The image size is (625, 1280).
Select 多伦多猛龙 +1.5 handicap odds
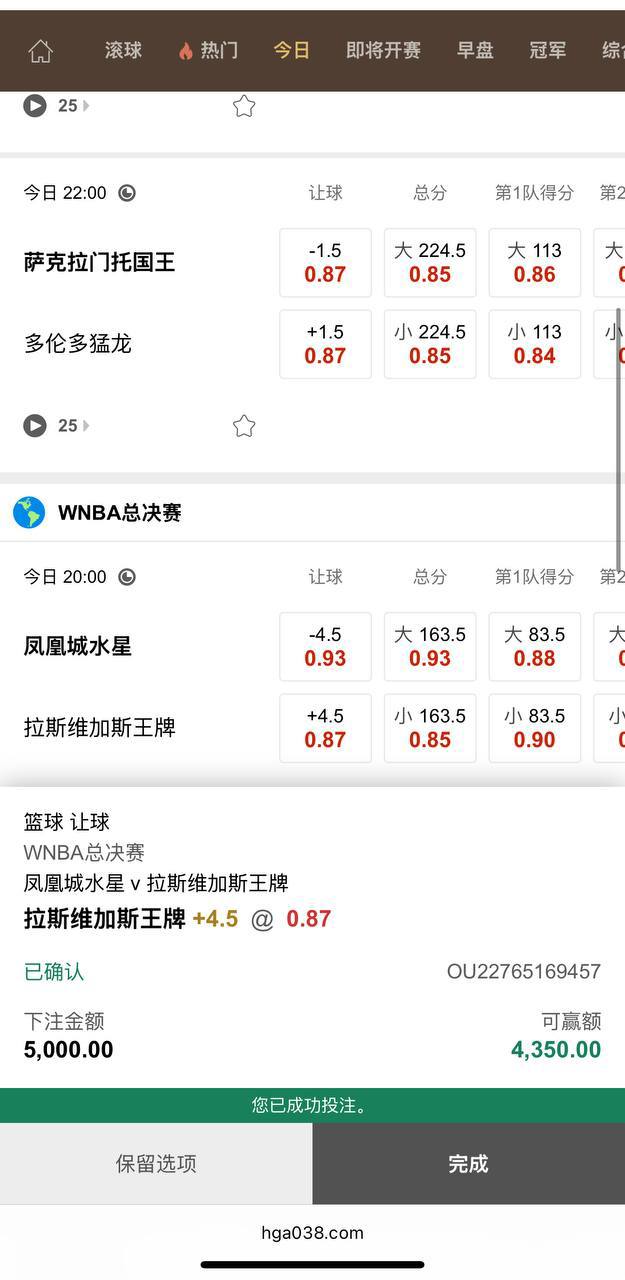point(325,344)
